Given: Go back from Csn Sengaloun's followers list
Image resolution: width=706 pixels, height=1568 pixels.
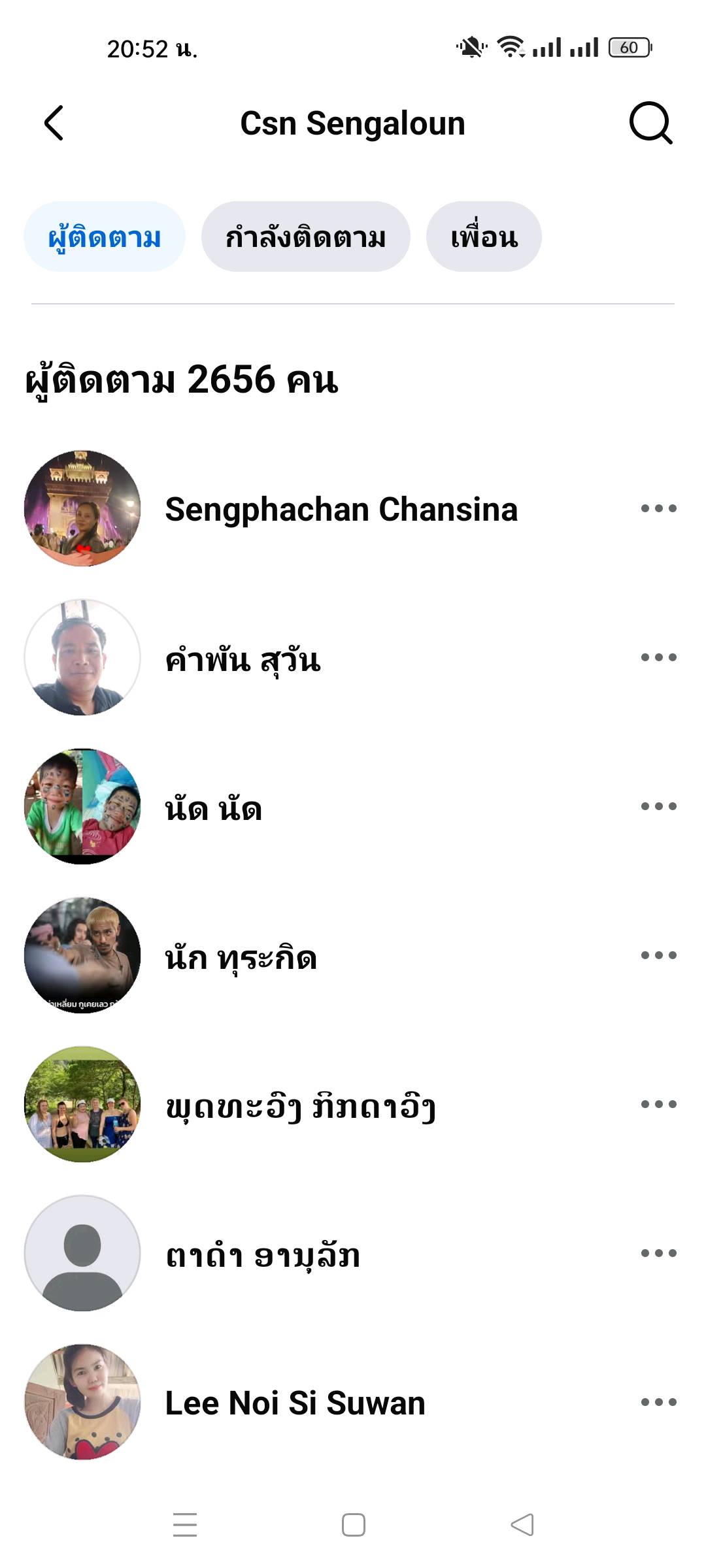Looking at the screenshot, I should [54, 123].
